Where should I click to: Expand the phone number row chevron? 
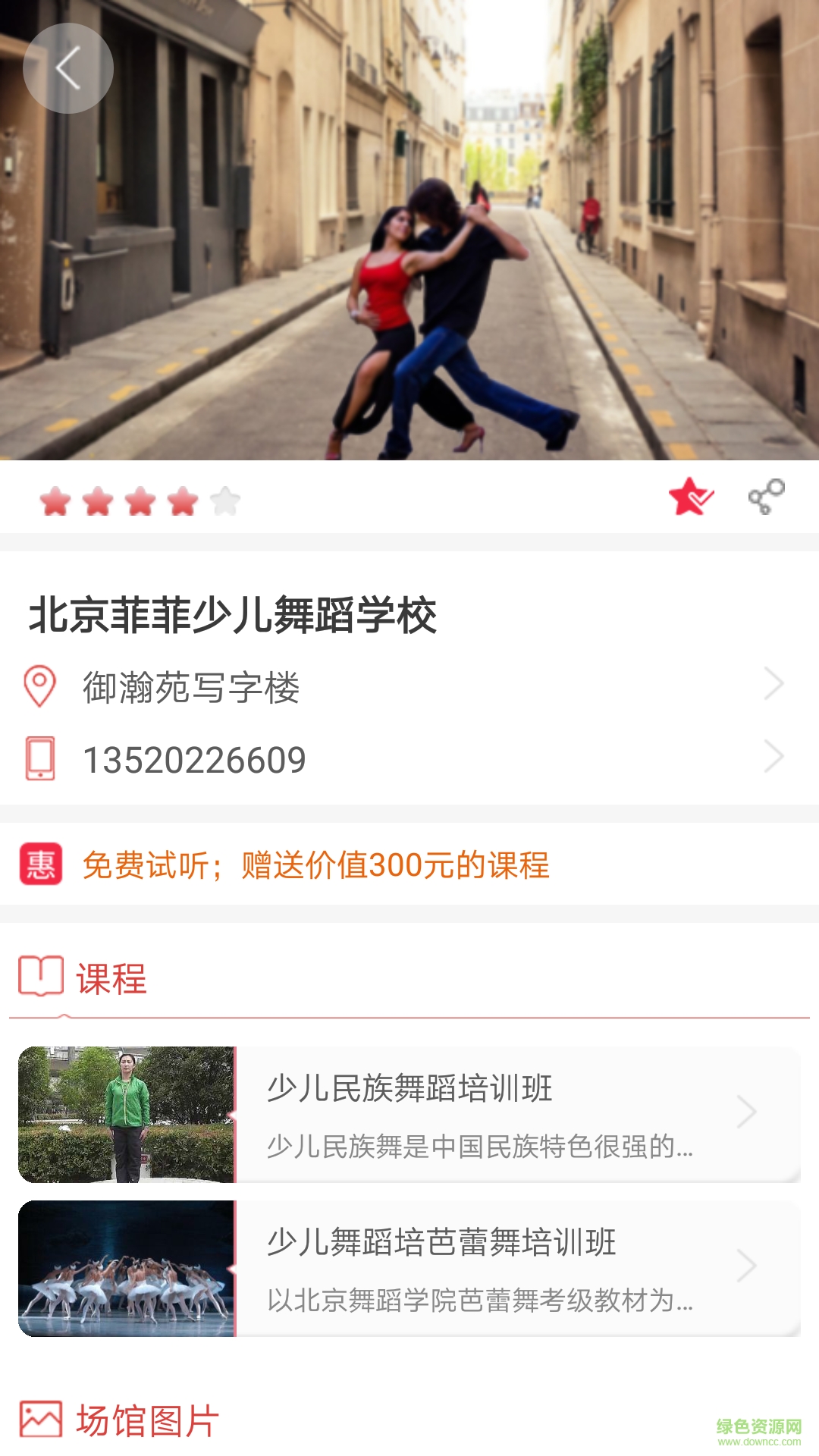[776, 756]
